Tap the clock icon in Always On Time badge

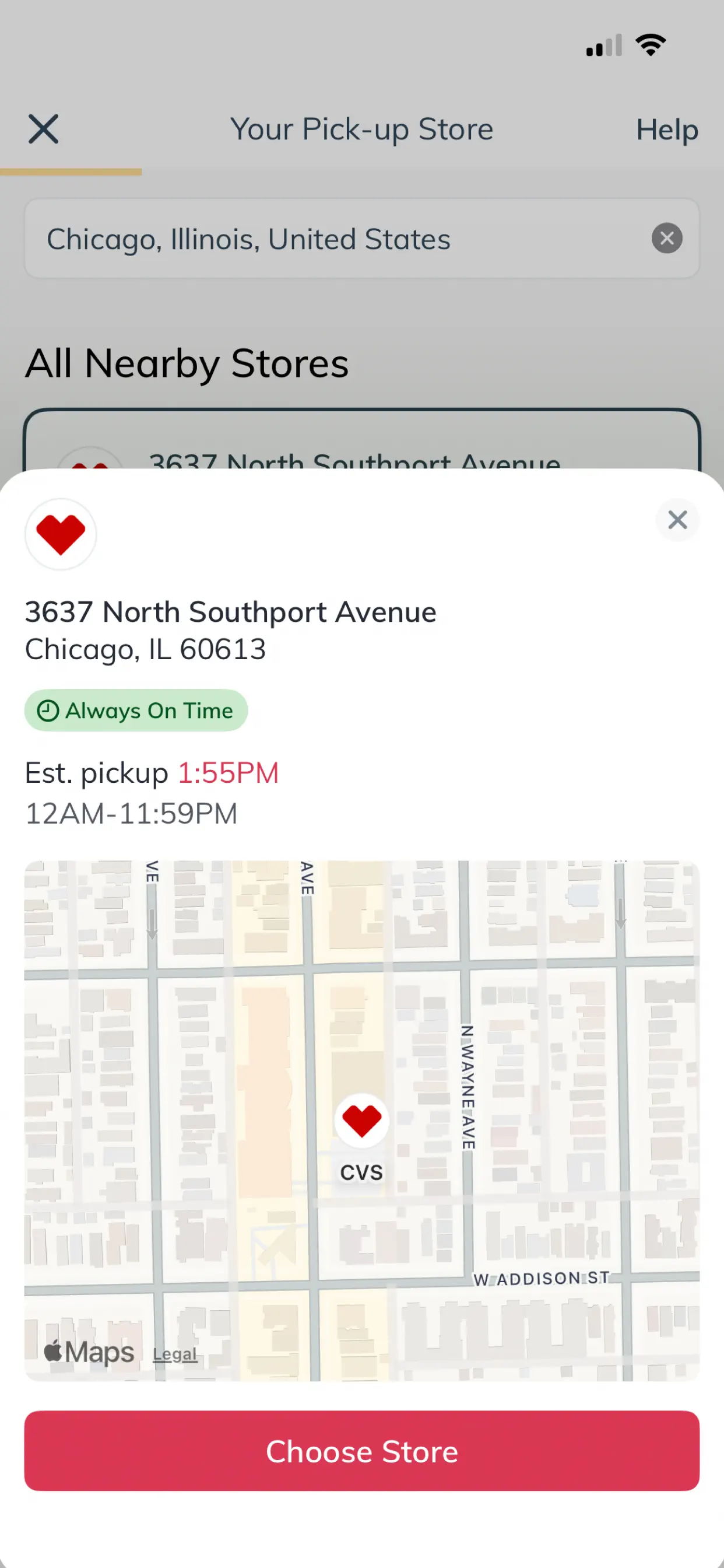(48, 710)
